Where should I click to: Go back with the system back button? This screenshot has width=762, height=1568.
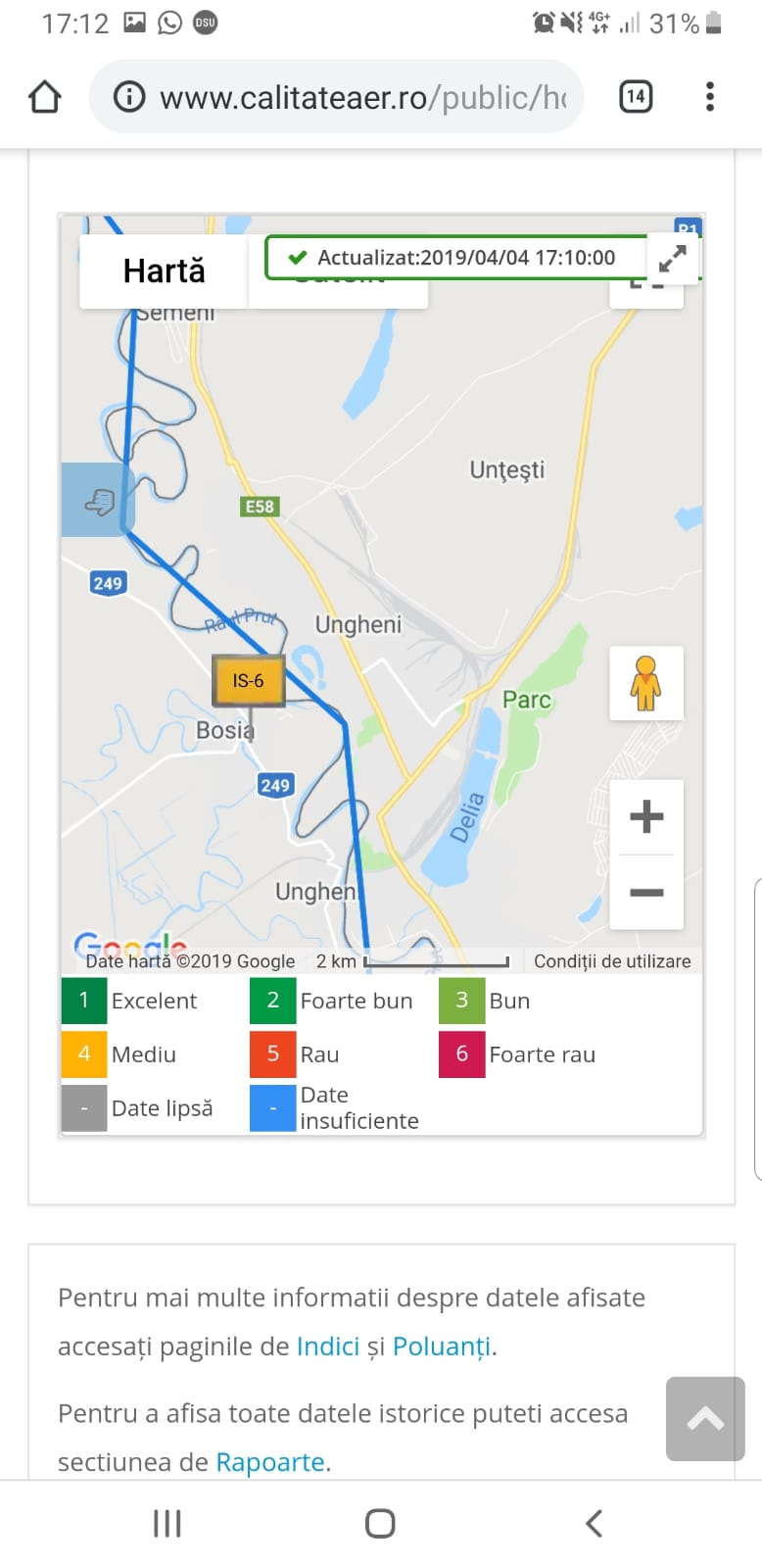594,1523
